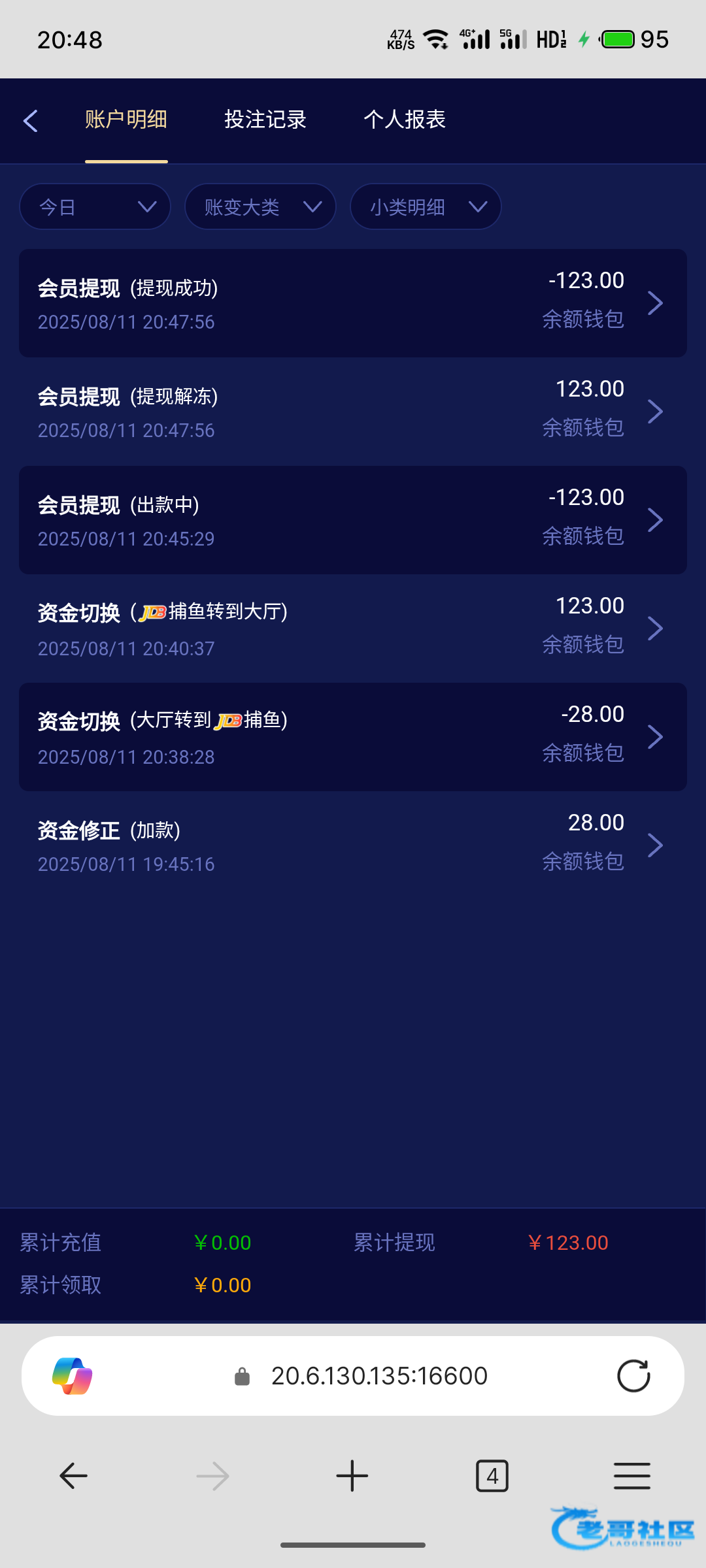This screenshot has height=1568, width=706.
Task: Switch to the 投注记录 tab
Action: point(265,120)
